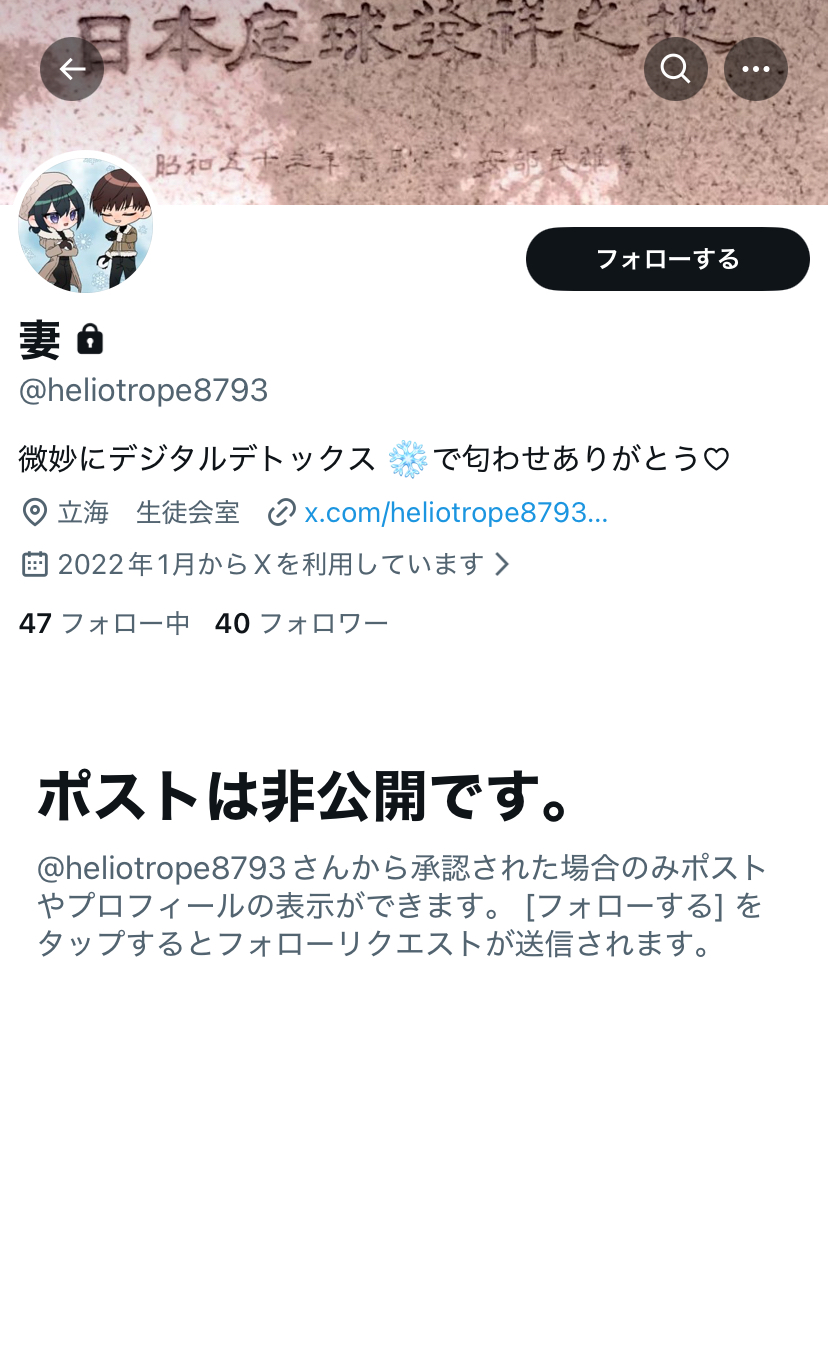Open the x.com/heliotrope8793 profile link
This screenshot has height=1365, width=828.
(455, 513)
